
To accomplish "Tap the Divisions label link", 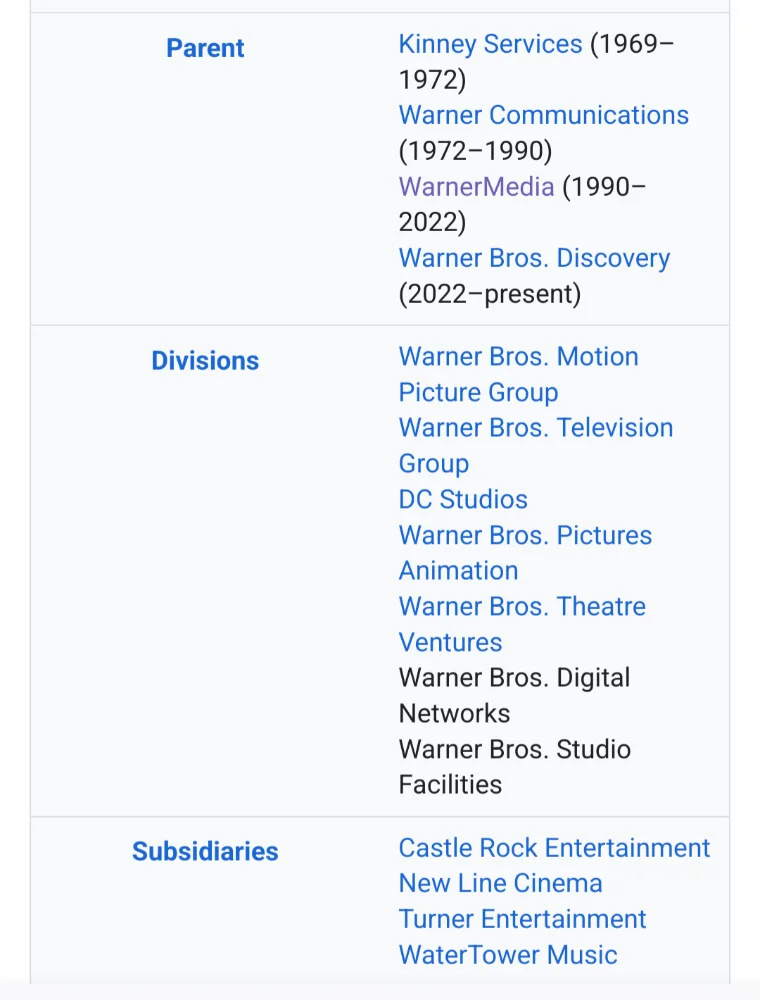I will click(x=205, y=361).
